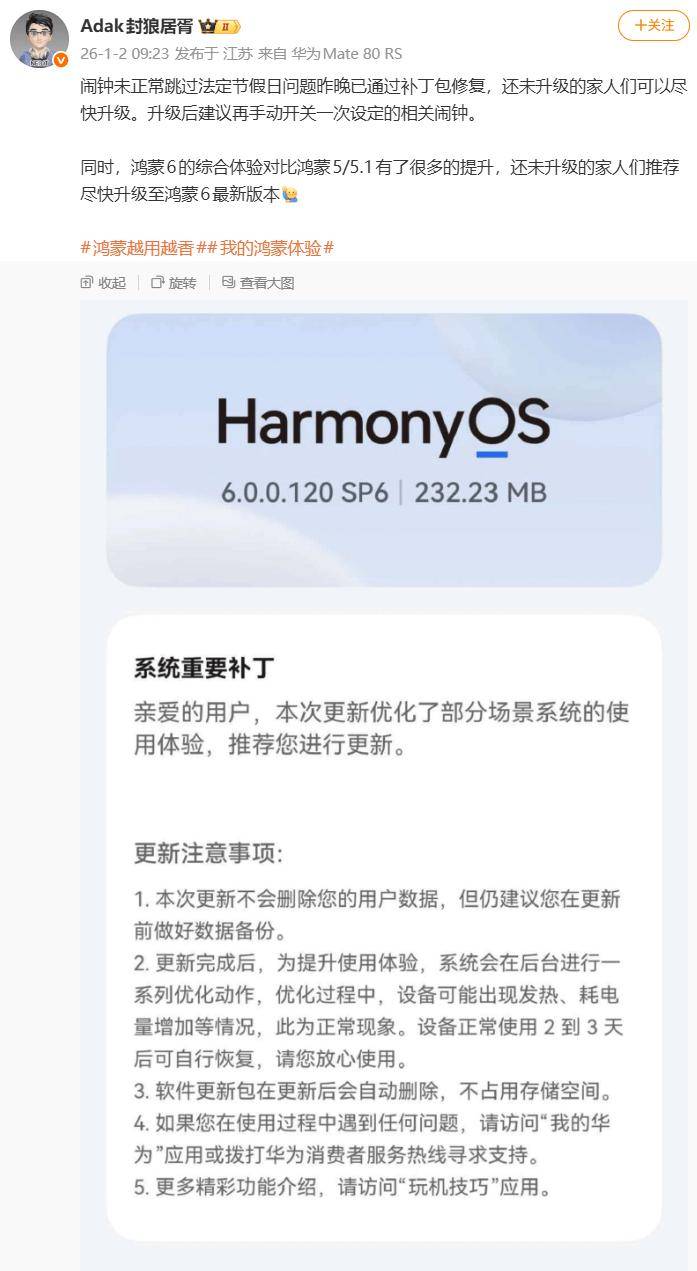
Task: Collapse the image with 收起
Action: 104,283
